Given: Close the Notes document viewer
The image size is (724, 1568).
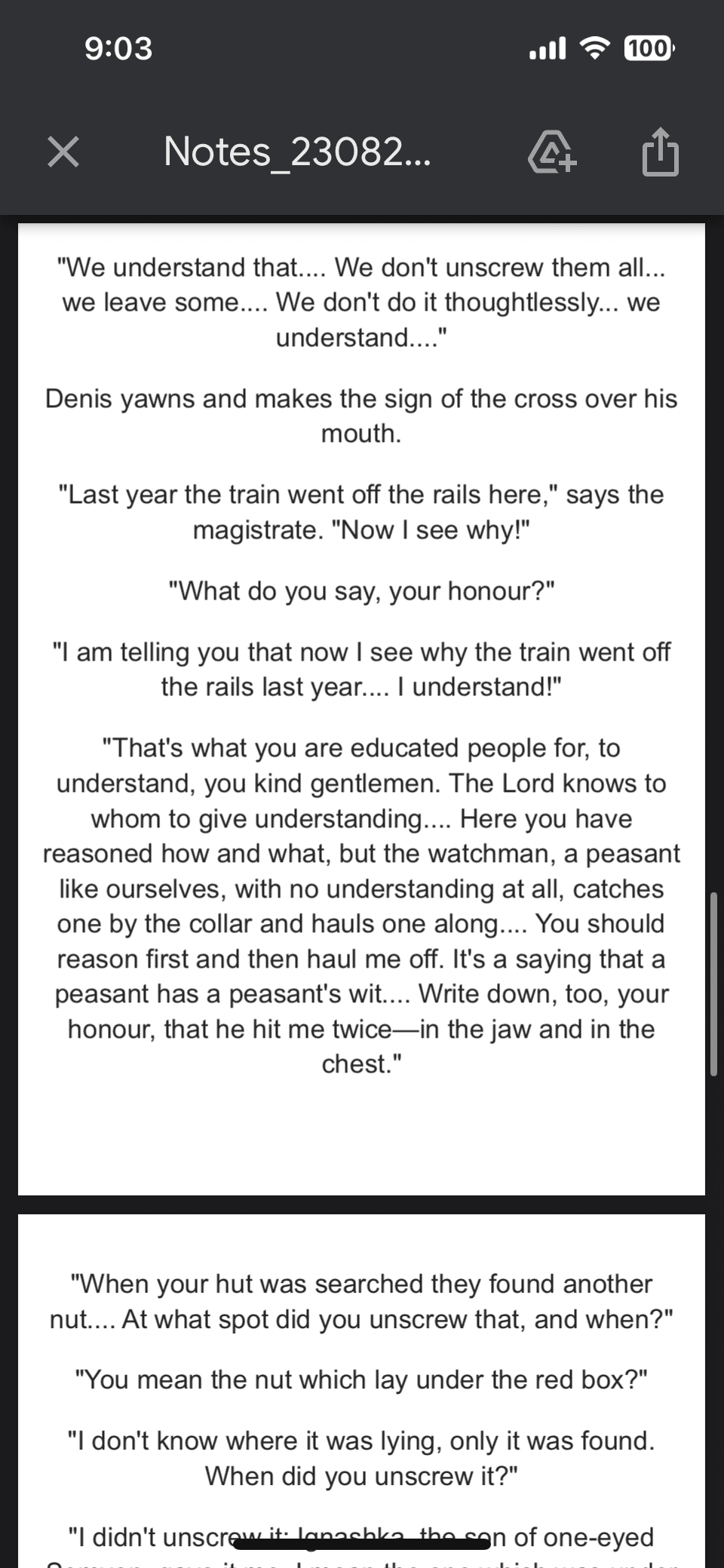Looking at the screenshot, I should coord(63,152).
